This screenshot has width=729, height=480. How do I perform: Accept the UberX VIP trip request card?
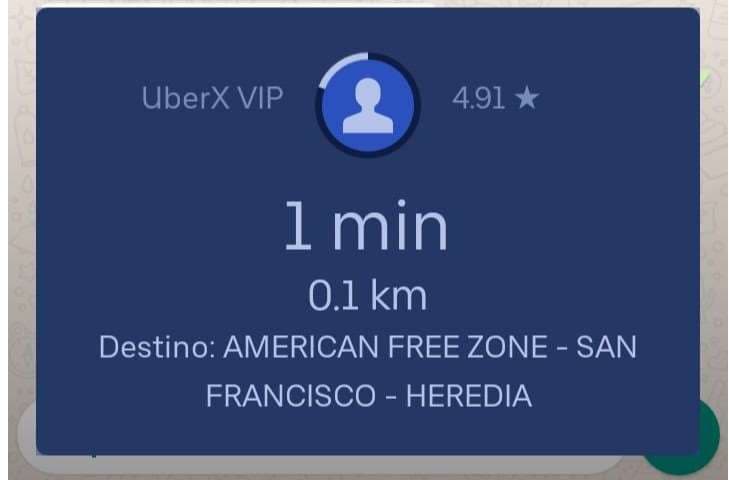(366, 240)
